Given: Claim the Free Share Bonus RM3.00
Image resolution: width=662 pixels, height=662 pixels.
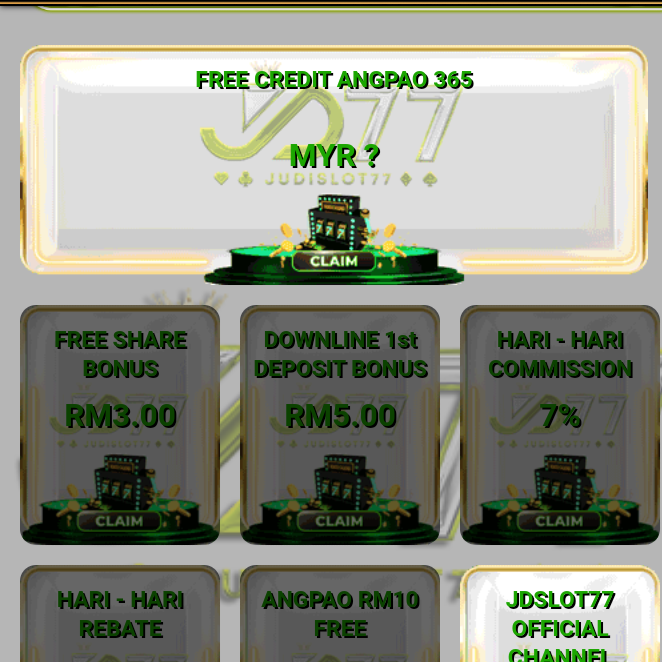Looking at the screenshot, I should (x=119, y=521).
